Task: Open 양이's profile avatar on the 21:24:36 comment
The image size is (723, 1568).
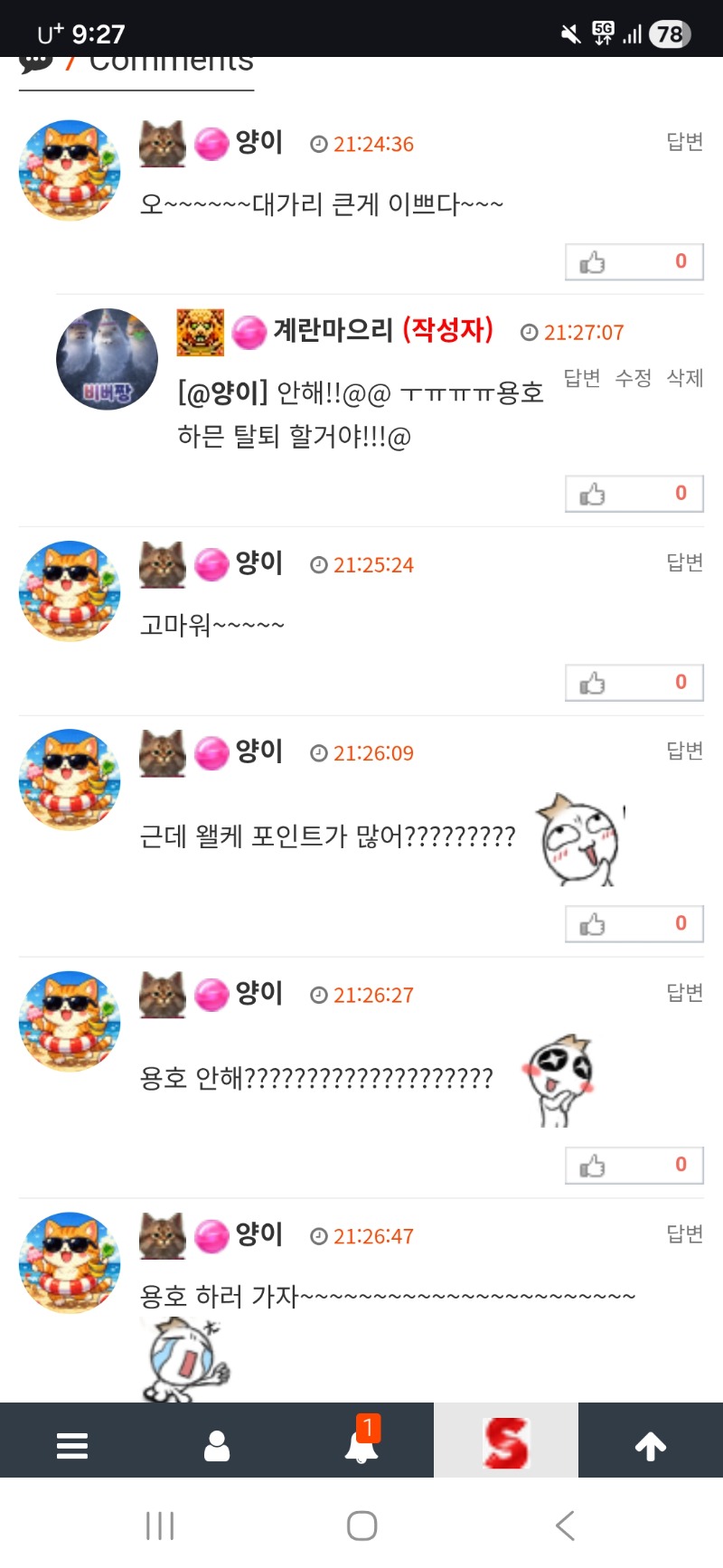Action: 70,170
